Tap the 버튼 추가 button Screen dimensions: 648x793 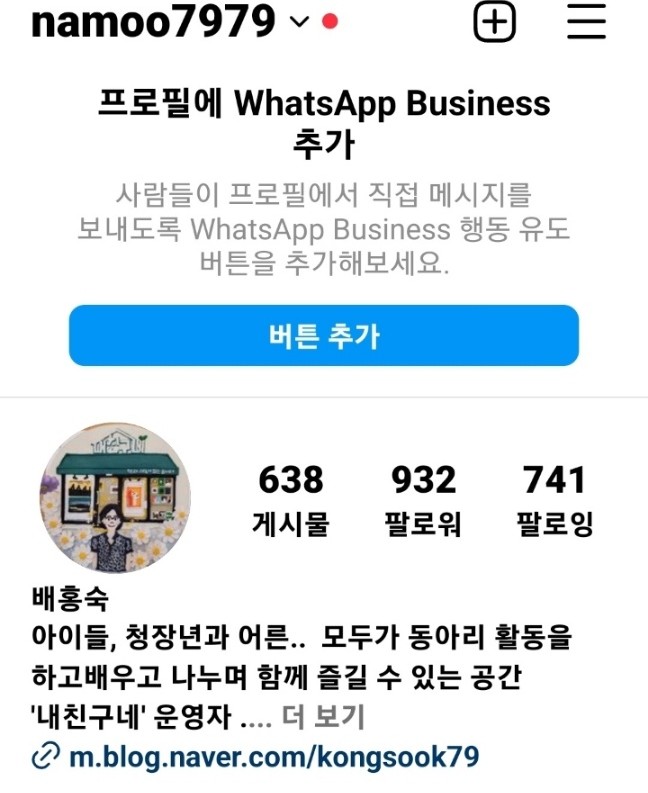(x=324, y=336)
